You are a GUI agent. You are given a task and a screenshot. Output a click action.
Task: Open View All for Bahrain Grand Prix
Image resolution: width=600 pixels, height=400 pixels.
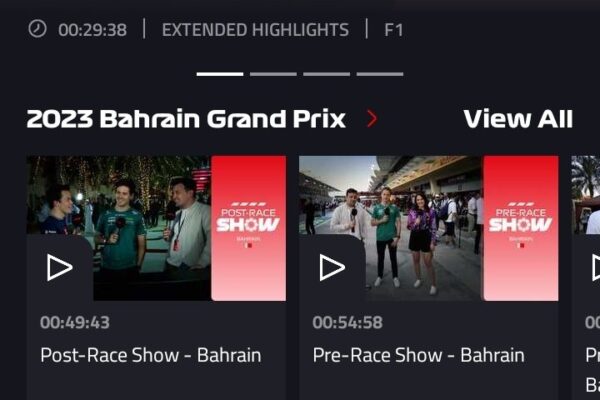(517, 119)
